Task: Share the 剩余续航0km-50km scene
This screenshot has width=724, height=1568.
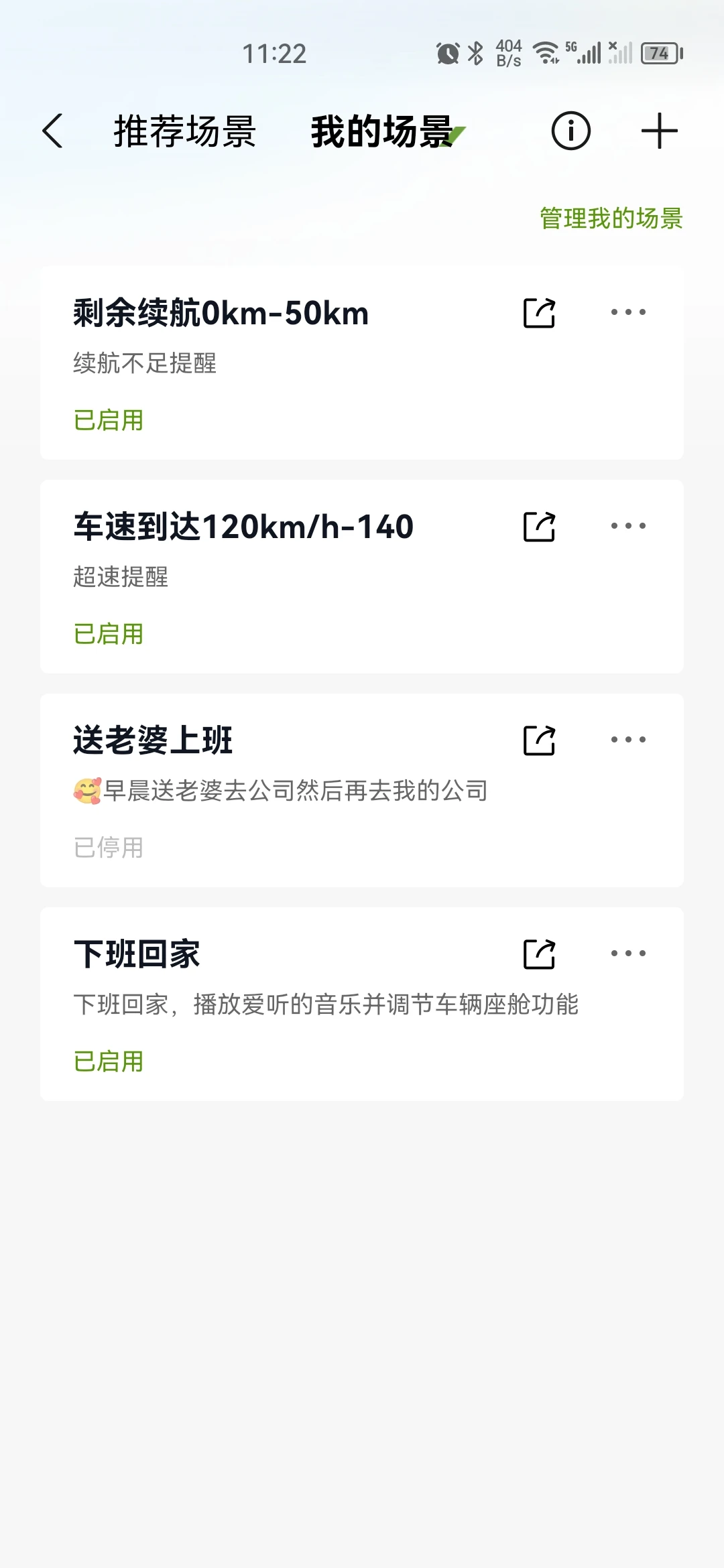Action: point(540,313)
